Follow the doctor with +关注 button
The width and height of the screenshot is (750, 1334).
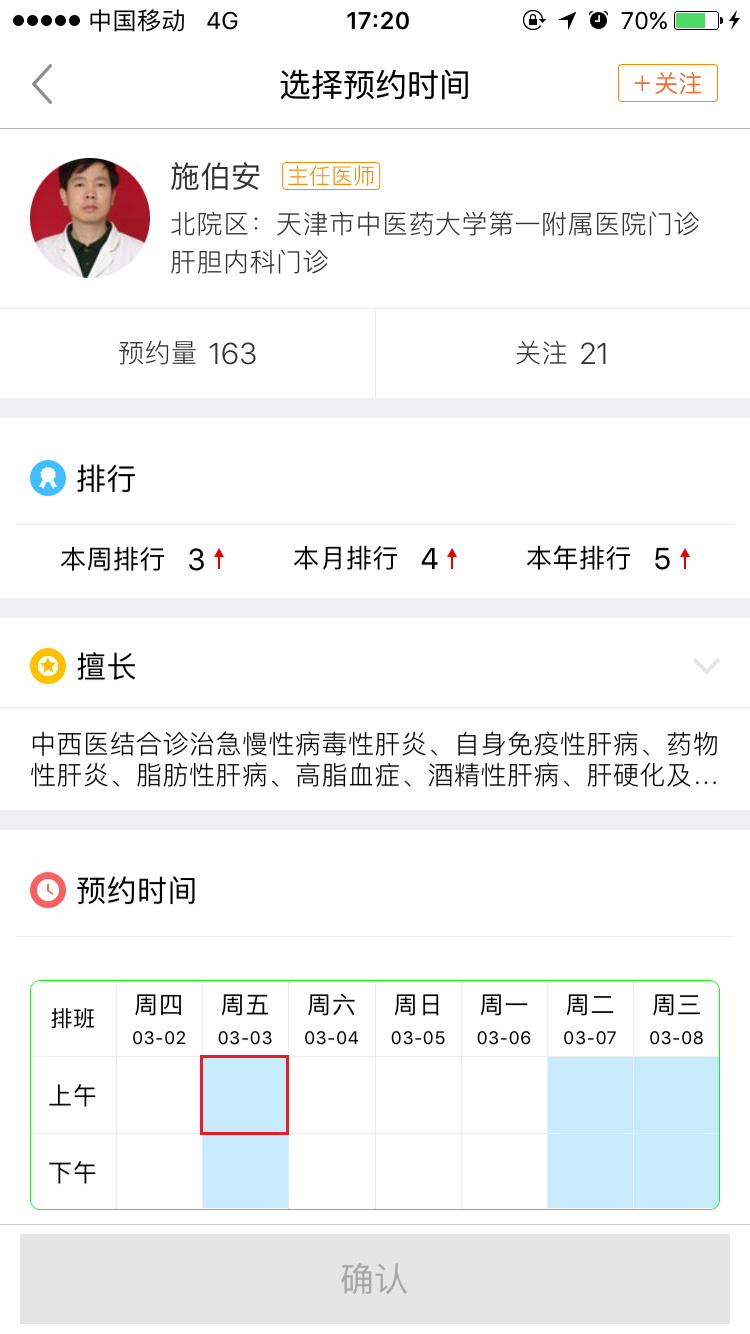point(667,84)
